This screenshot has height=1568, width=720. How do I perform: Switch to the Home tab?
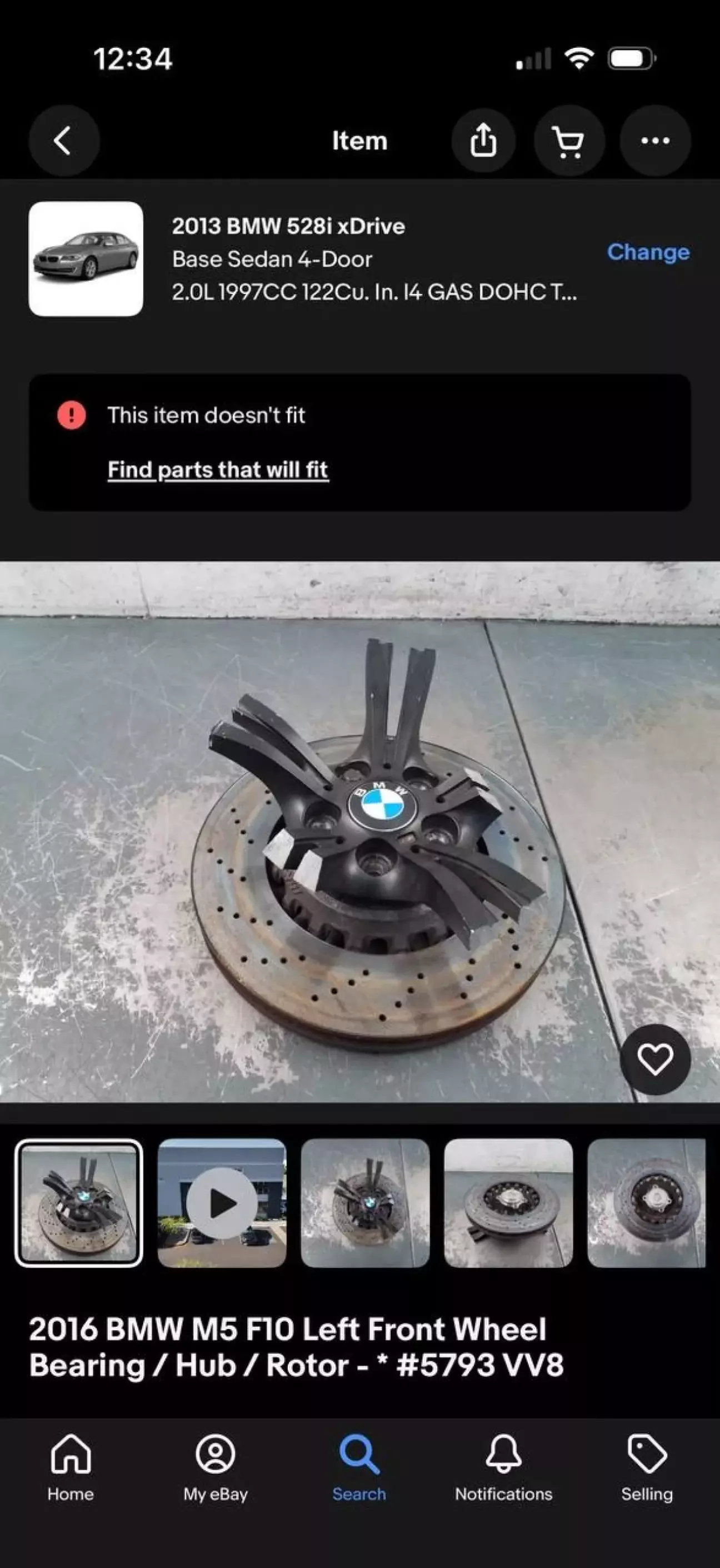coord(71,1468)
